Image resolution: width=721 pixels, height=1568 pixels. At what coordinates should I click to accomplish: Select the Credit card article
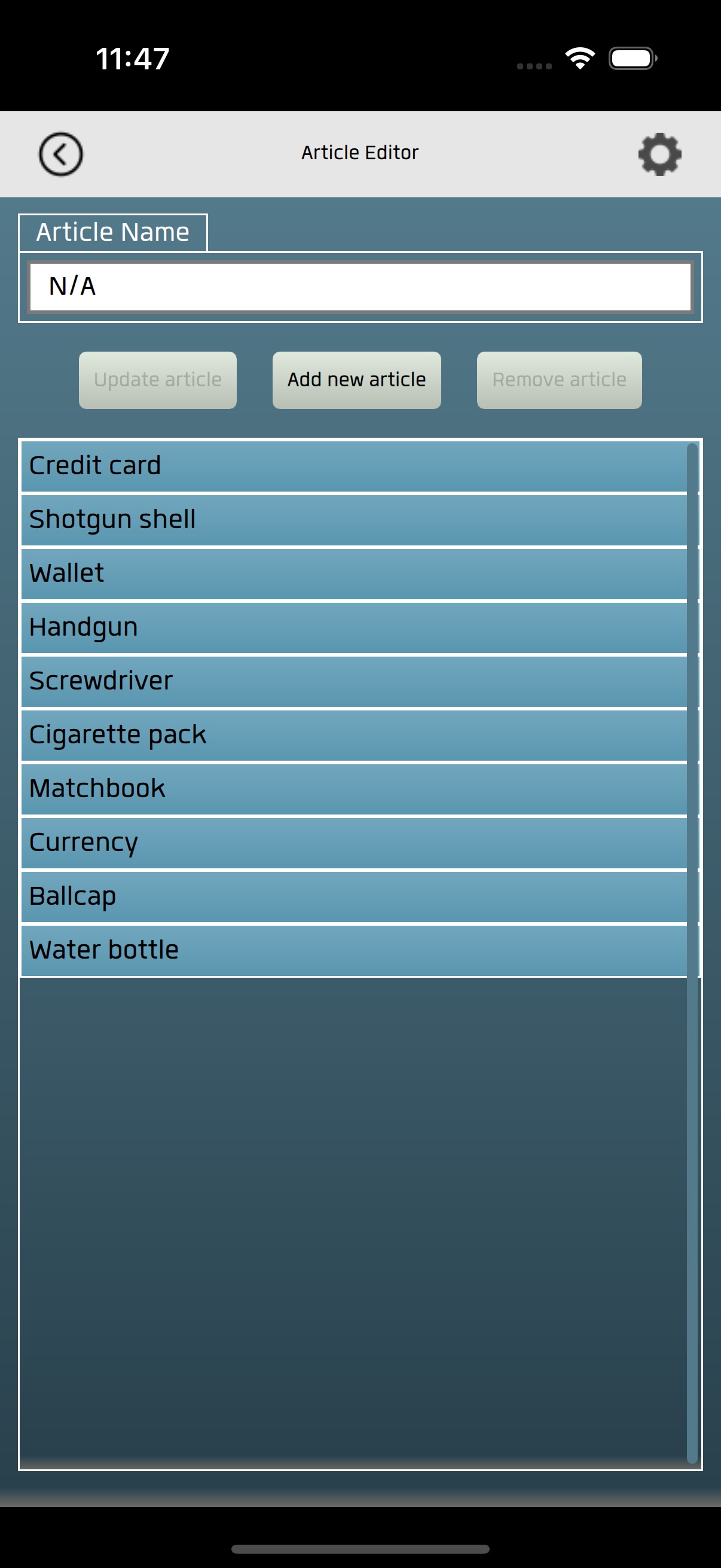(x=355, y=466)
